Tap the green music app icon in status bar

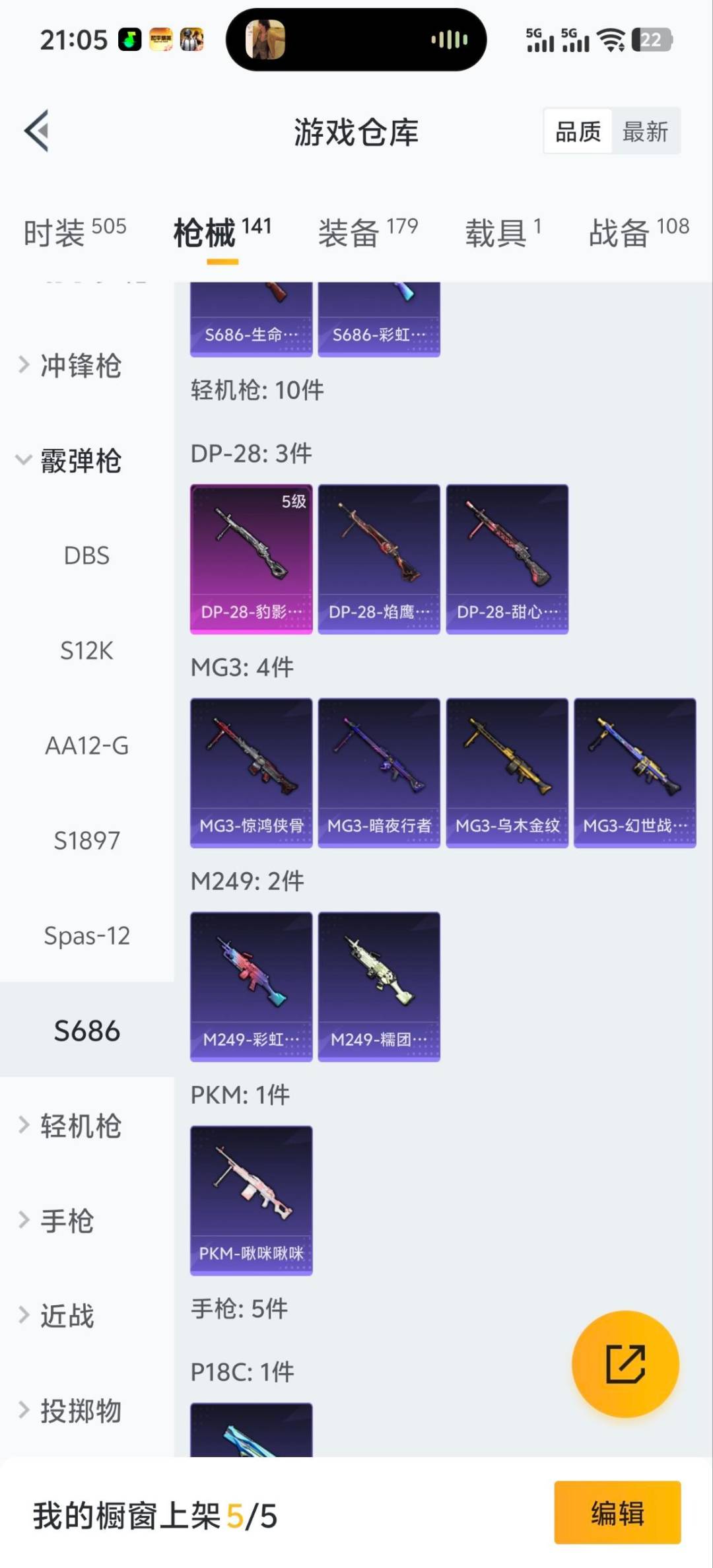pos(127,40)
